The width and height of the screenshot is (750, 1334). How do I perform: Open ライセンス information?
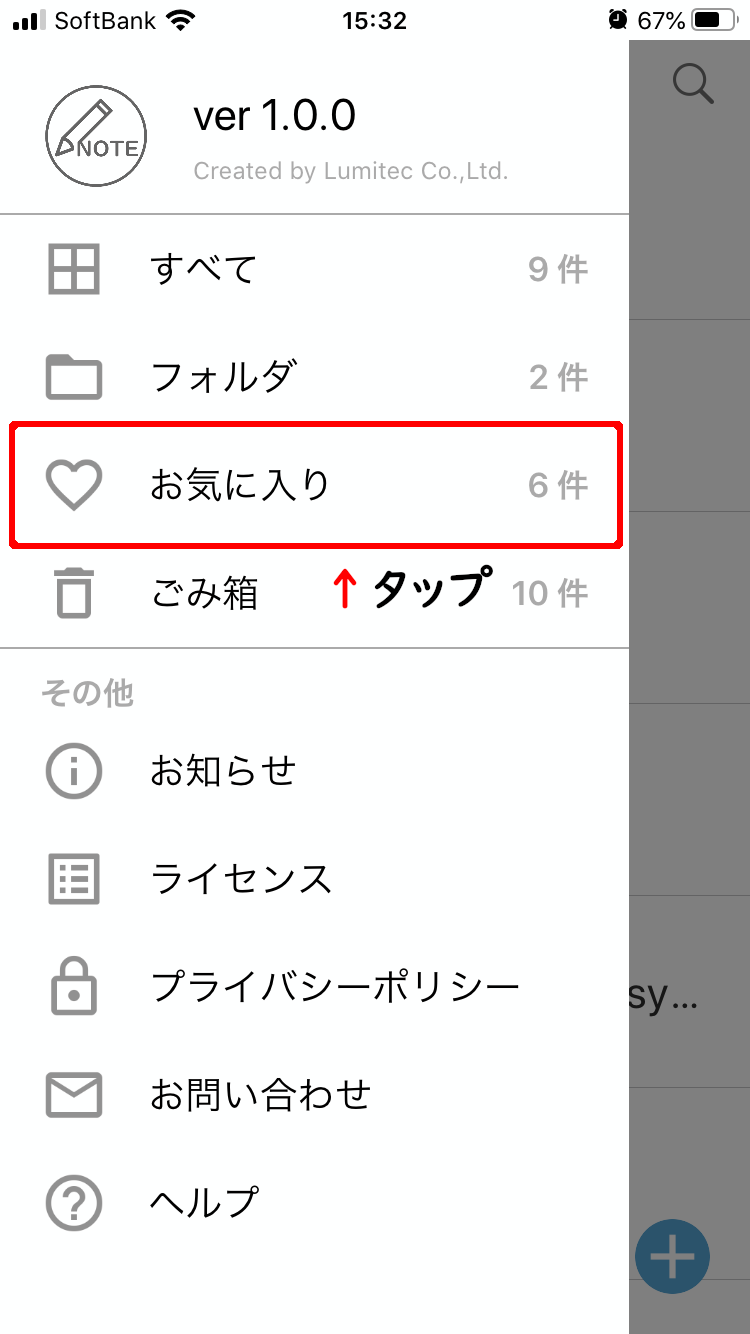pyautogui.click(x=314, y=879)
